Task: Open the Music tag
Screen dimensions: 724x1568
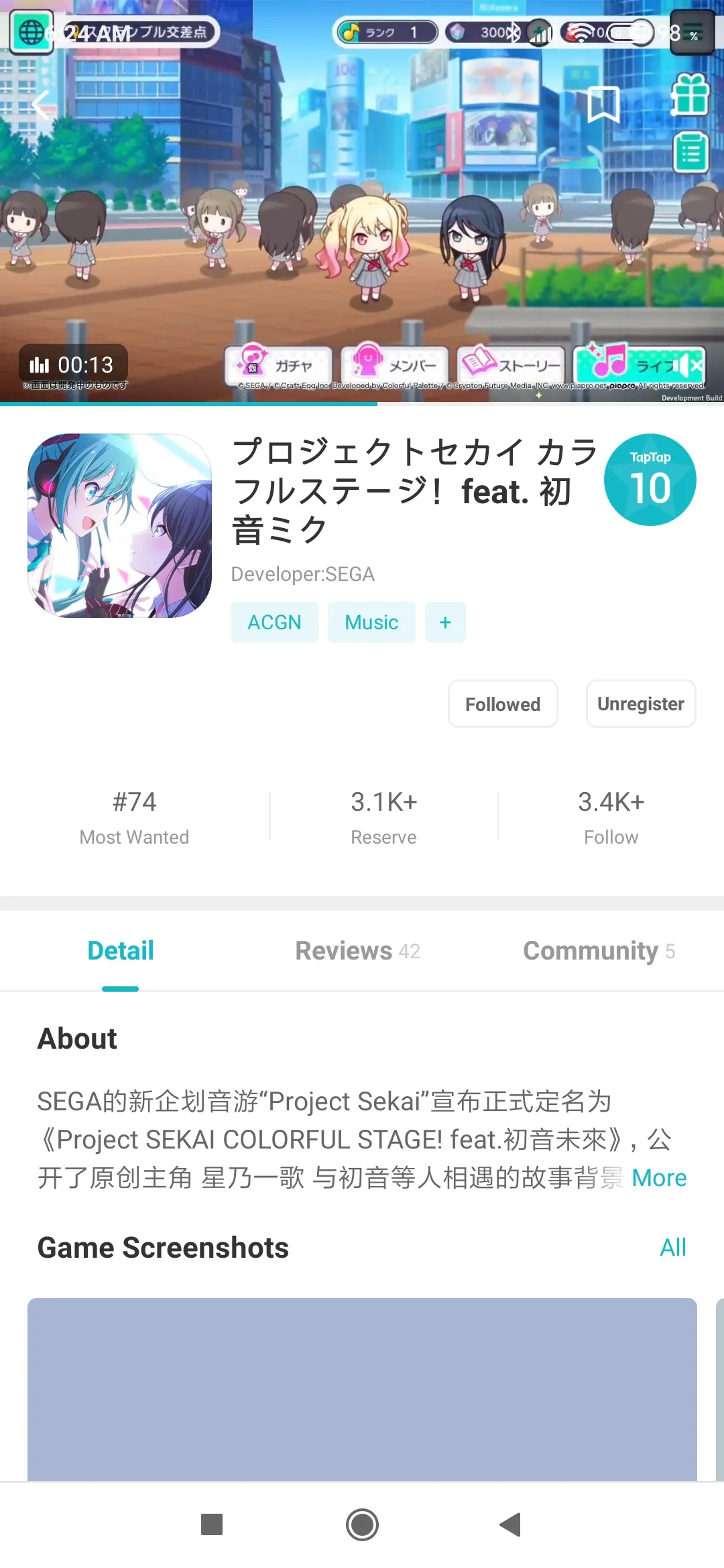Action: click(371, 623)
